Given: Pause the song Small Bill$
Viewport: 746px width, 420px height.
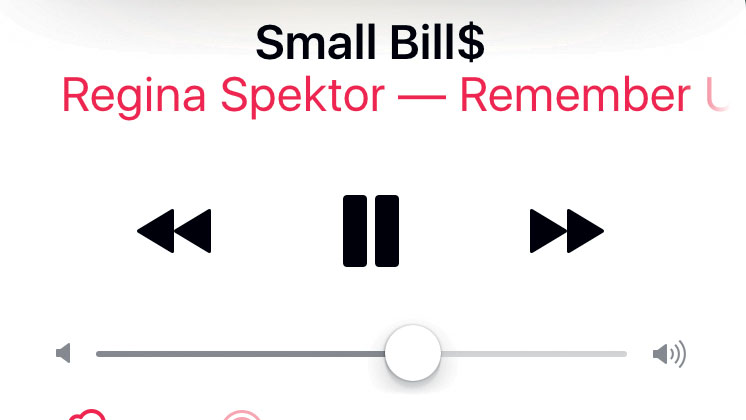Looking at the screenshot, I should 371,231.
